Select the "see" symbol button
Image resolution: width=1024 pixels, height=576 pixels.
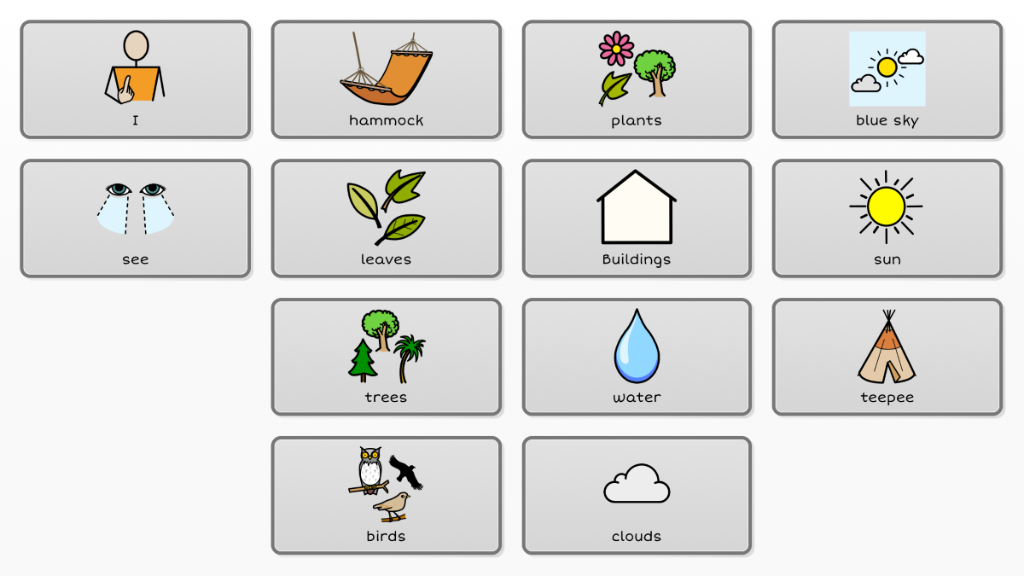[135, 218]
